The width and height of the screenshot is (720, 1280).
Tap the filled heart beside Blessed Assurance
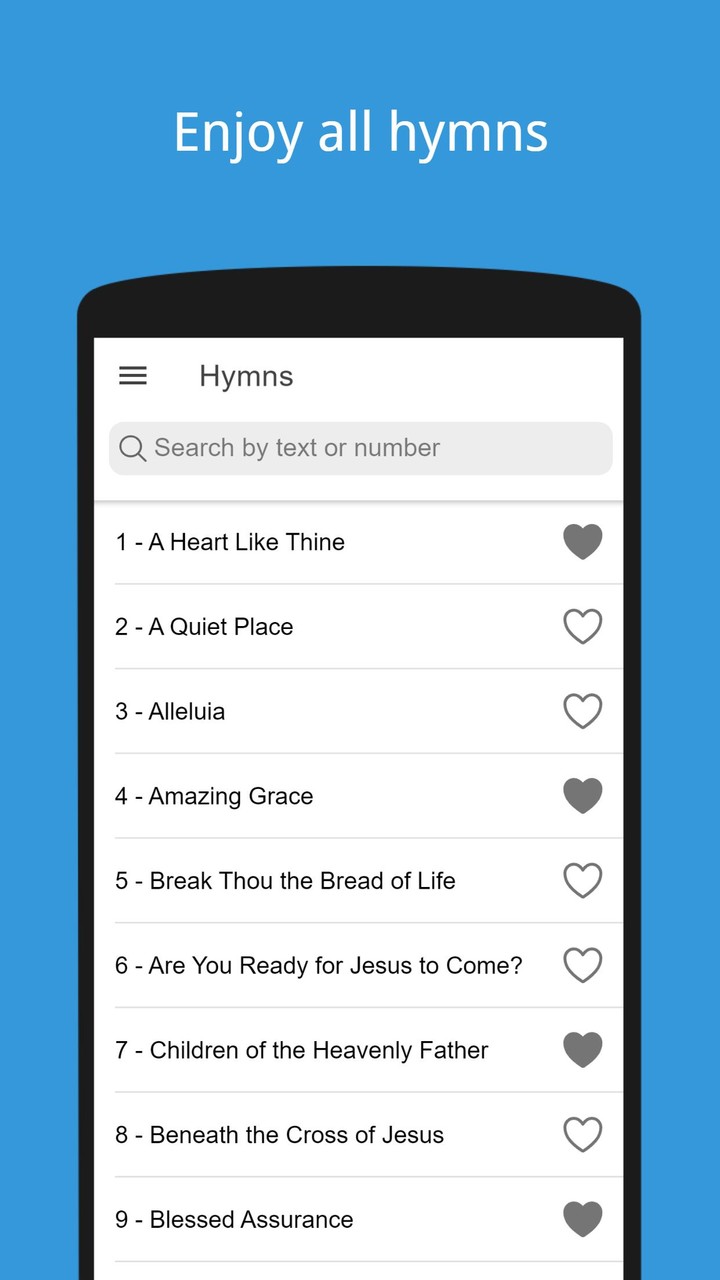click(x=583, y=1219)
